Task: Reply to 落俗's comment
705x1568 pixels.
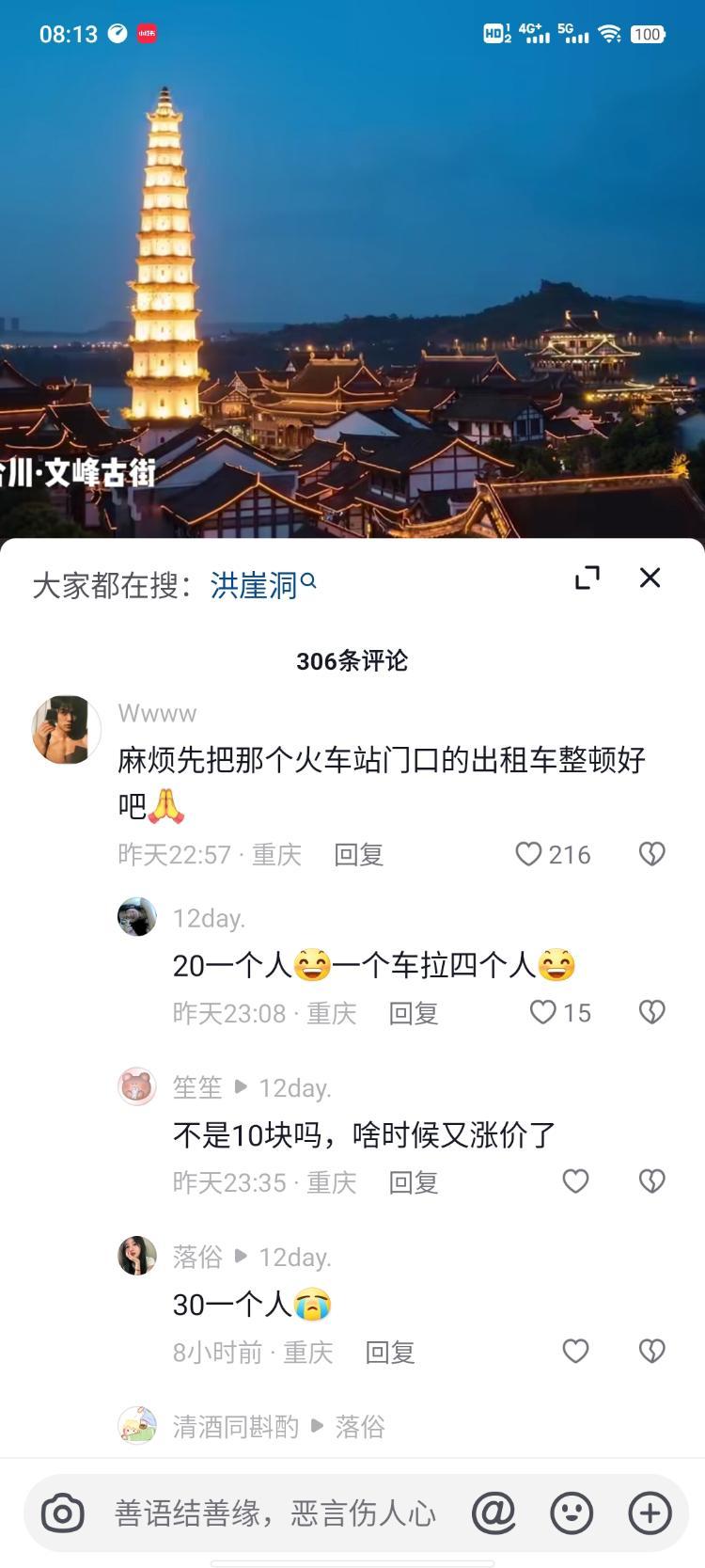Action: 389,1353
